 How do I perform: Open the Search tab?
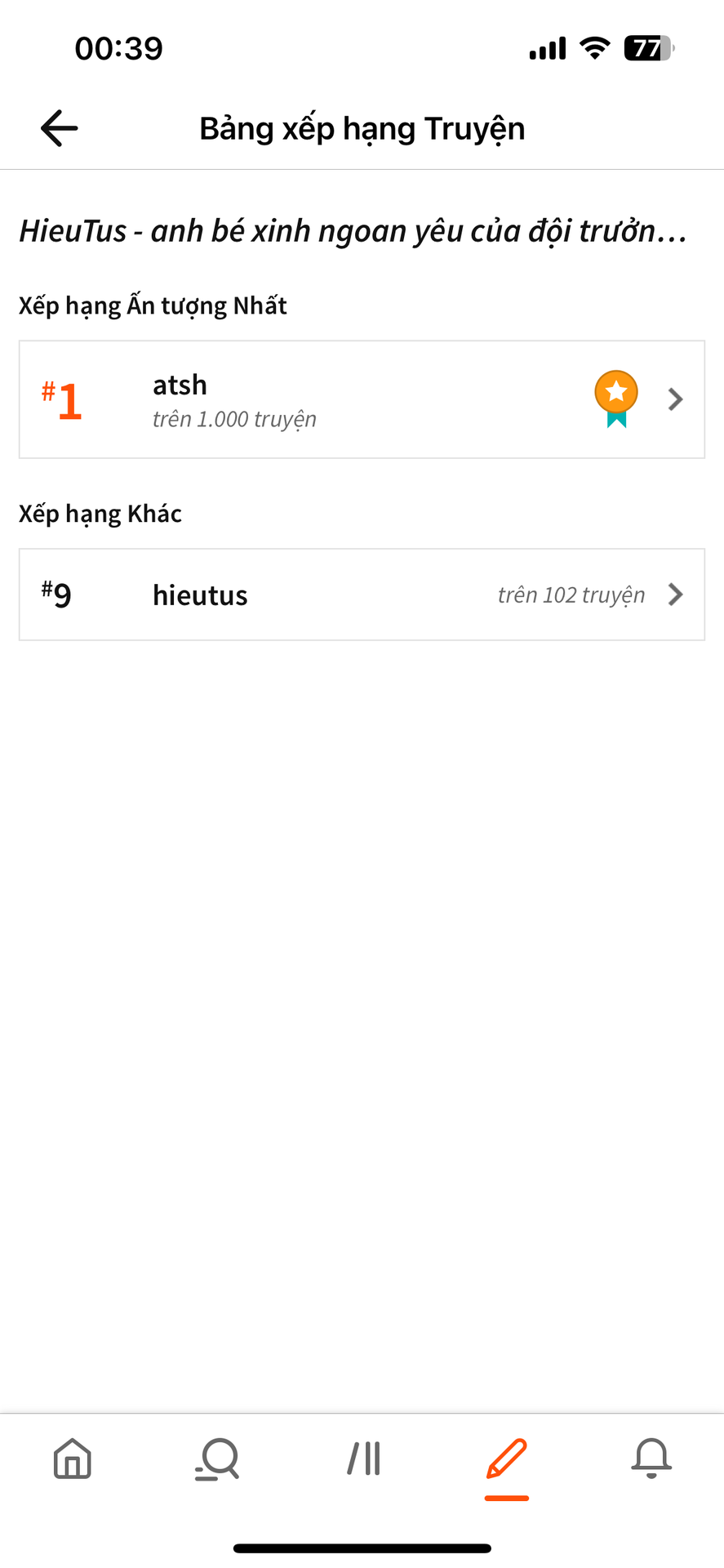217,1459
